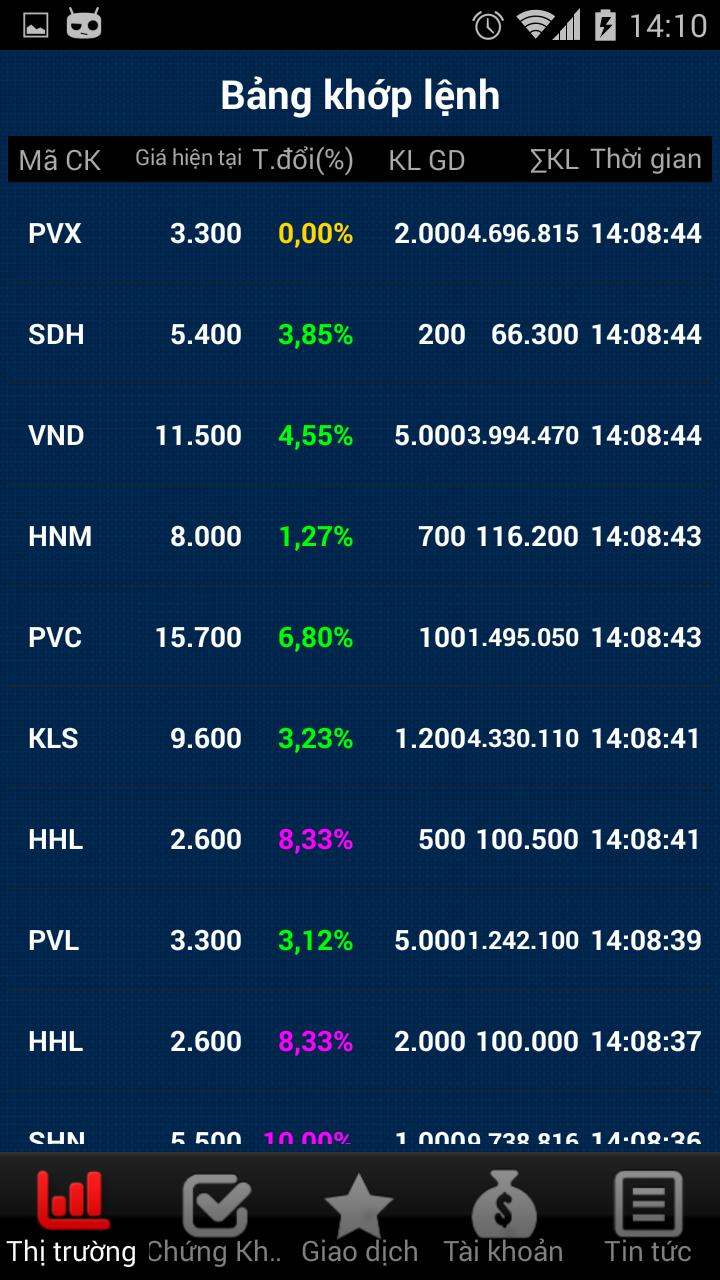Switch to the Tin tức tab
The height and width of the screenshot is (1280, 720).
point(647,1216)
